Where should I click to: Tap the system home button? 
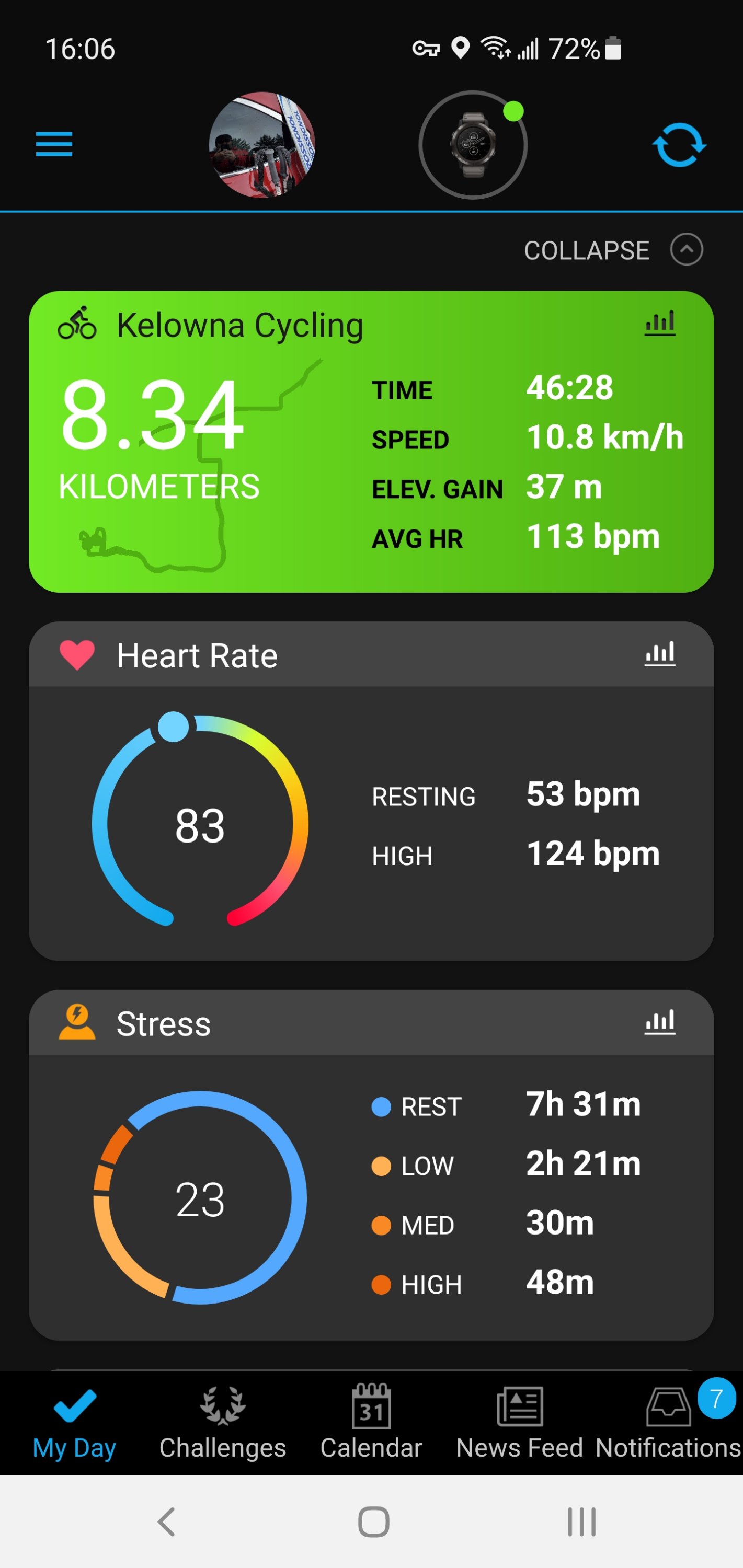pyautogui.click(x=373, y=1521)
